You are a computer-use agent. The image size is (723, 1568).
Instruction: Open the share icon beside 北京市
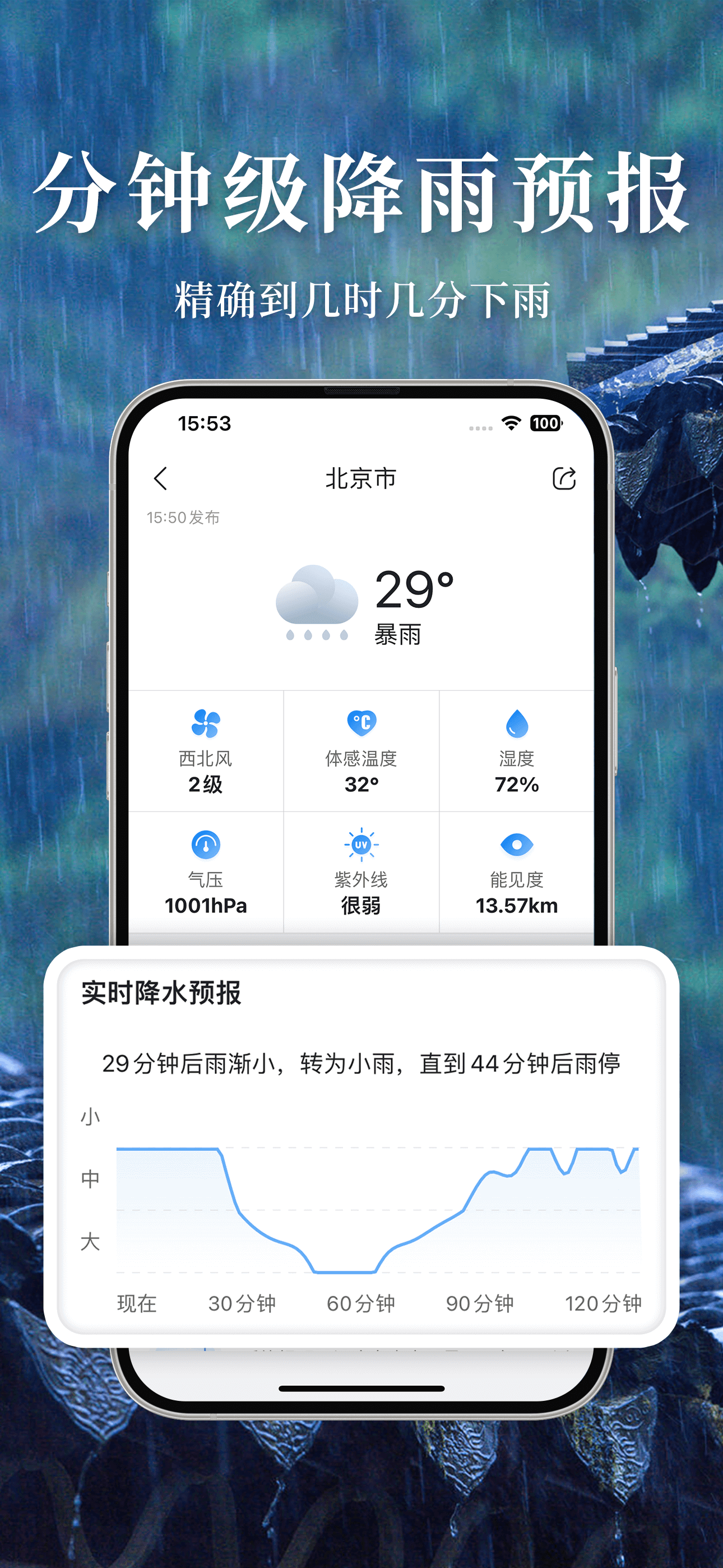point(565,478)
